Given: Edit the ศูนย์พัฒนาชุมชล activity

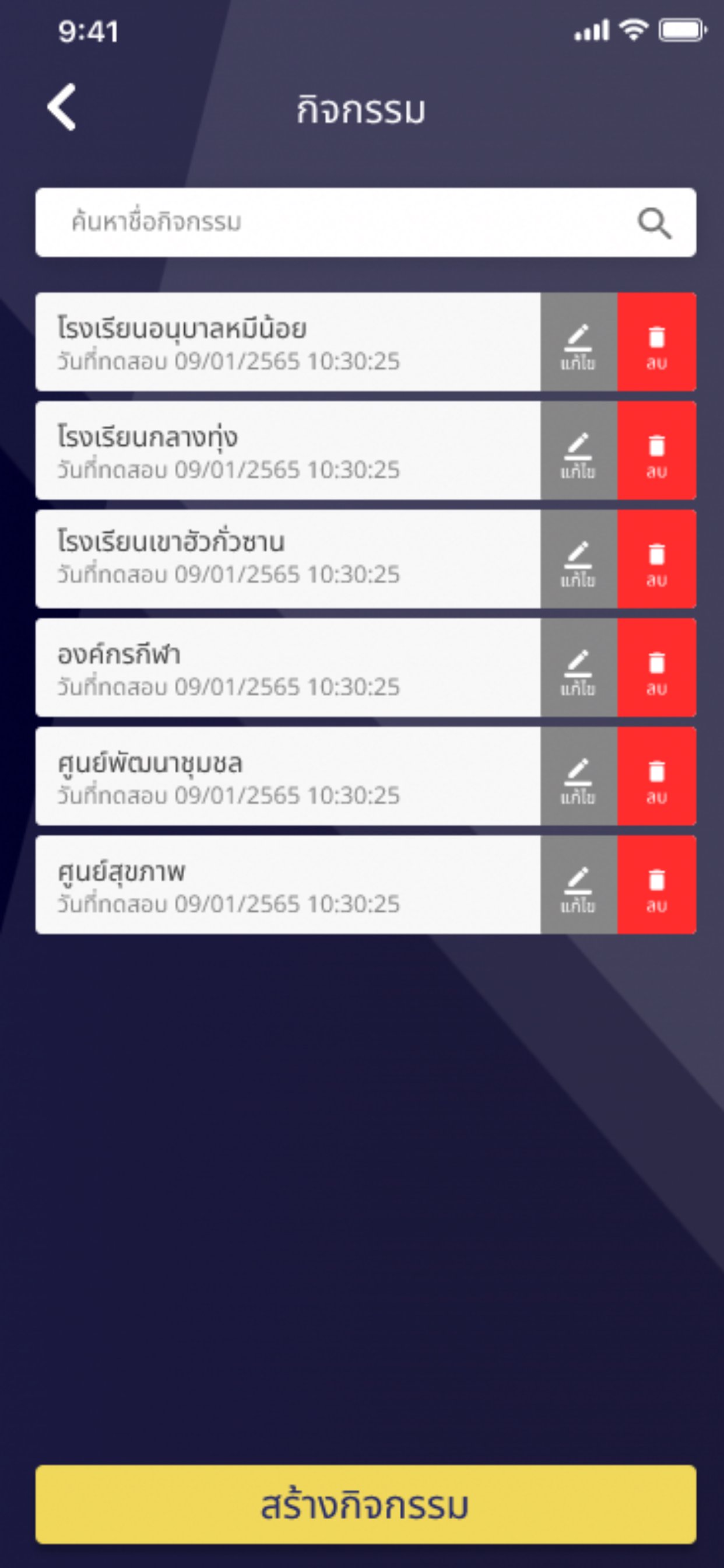Looking at the screenshot, I should [x=578, y=776].
